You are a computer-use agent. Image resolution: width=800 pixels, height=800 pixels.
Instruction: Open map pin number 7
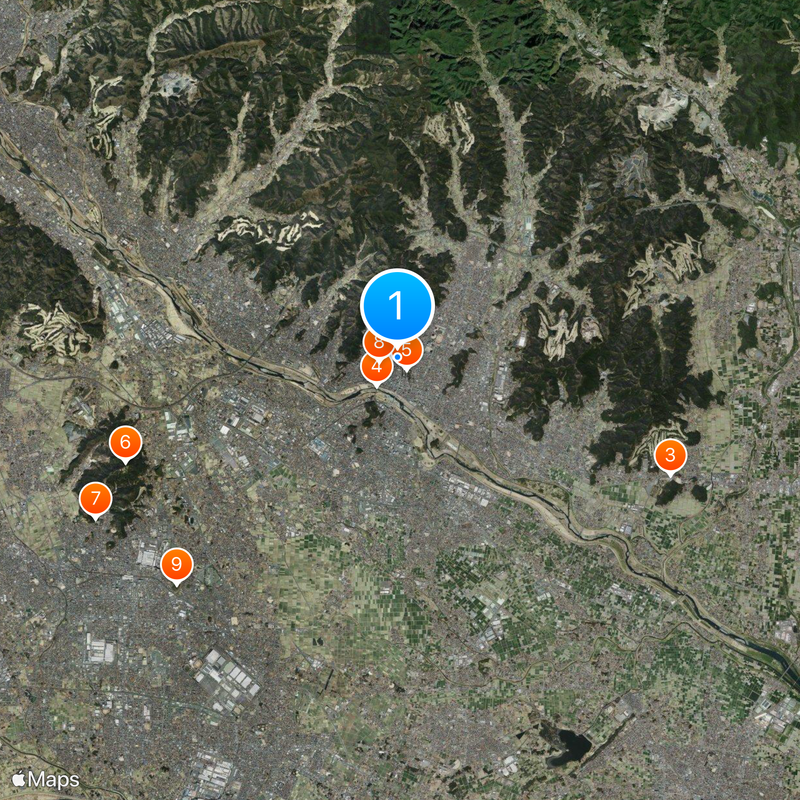click(95, 498)
